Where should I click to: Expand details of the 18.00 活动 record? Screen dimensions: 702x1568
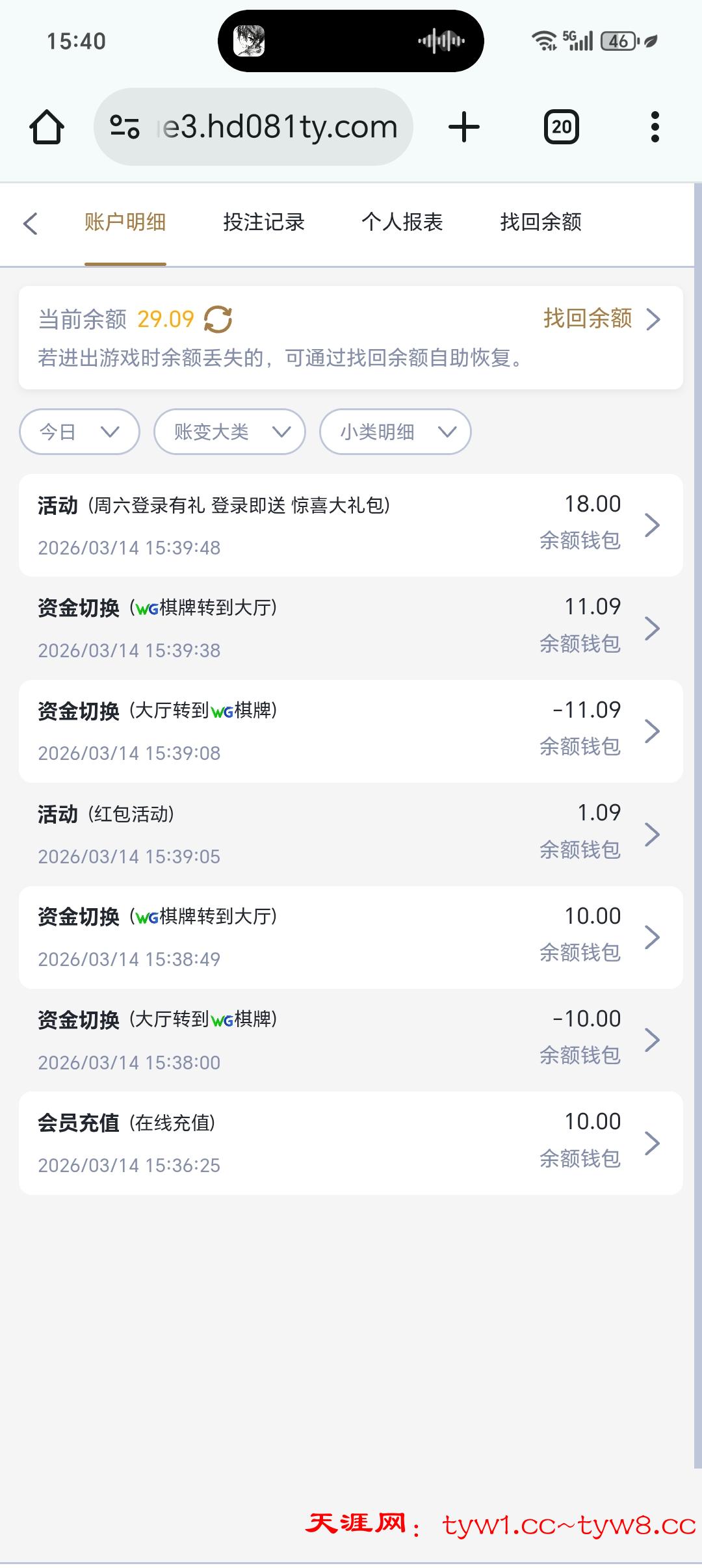click(x=653, y=525)
